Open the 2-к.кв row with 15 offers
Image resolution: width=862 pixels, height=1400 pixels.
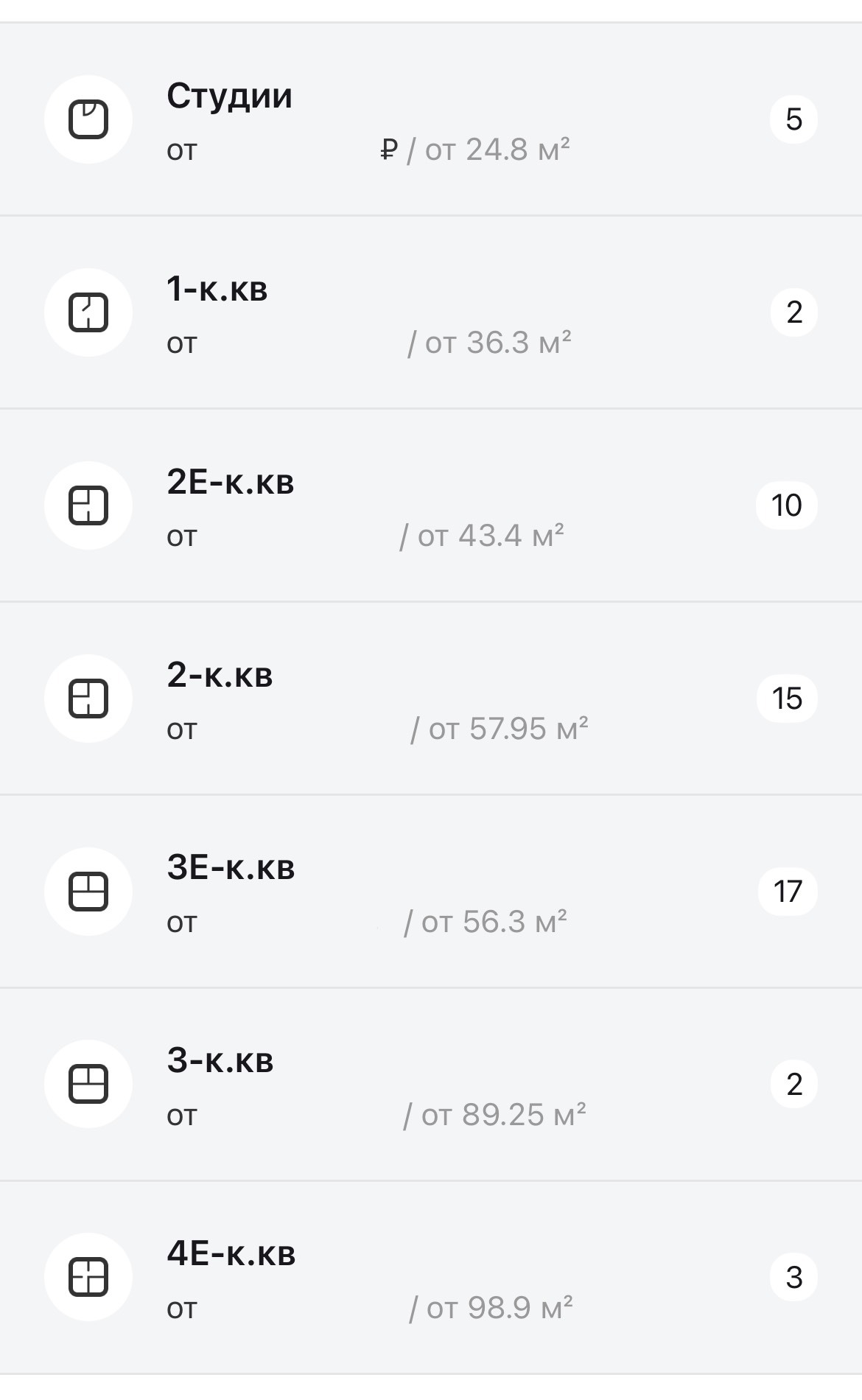pyautogui.click(x=431, y=699)
